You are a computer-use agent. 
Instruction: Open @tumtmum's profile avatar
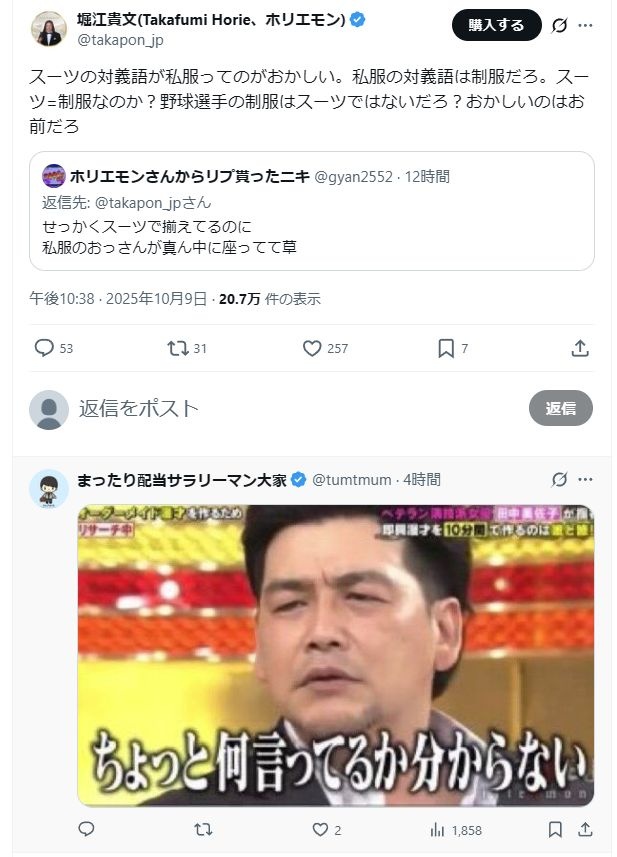48,488
